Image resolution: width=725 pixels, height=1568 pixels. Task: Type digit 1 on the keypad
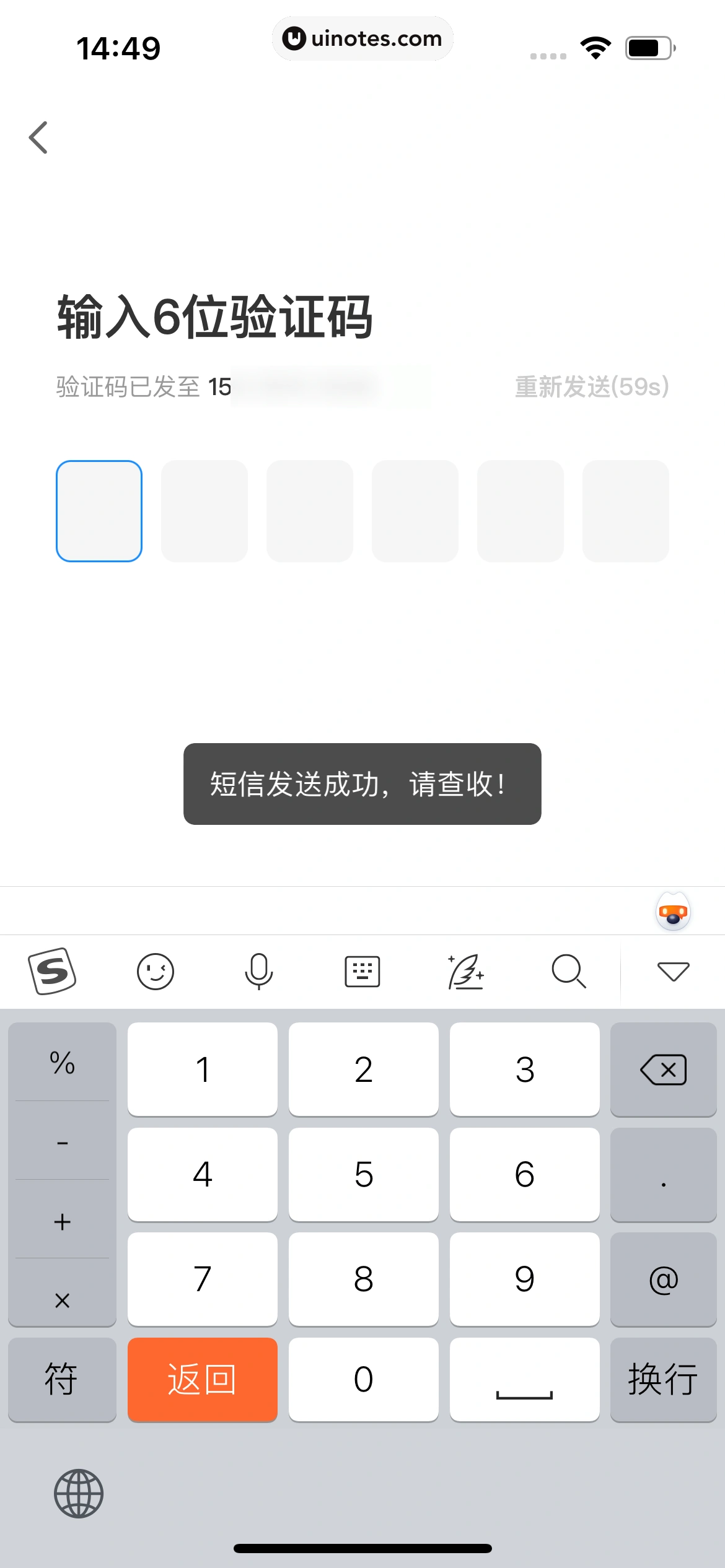pyautogui.click(x=202, y=1069)
